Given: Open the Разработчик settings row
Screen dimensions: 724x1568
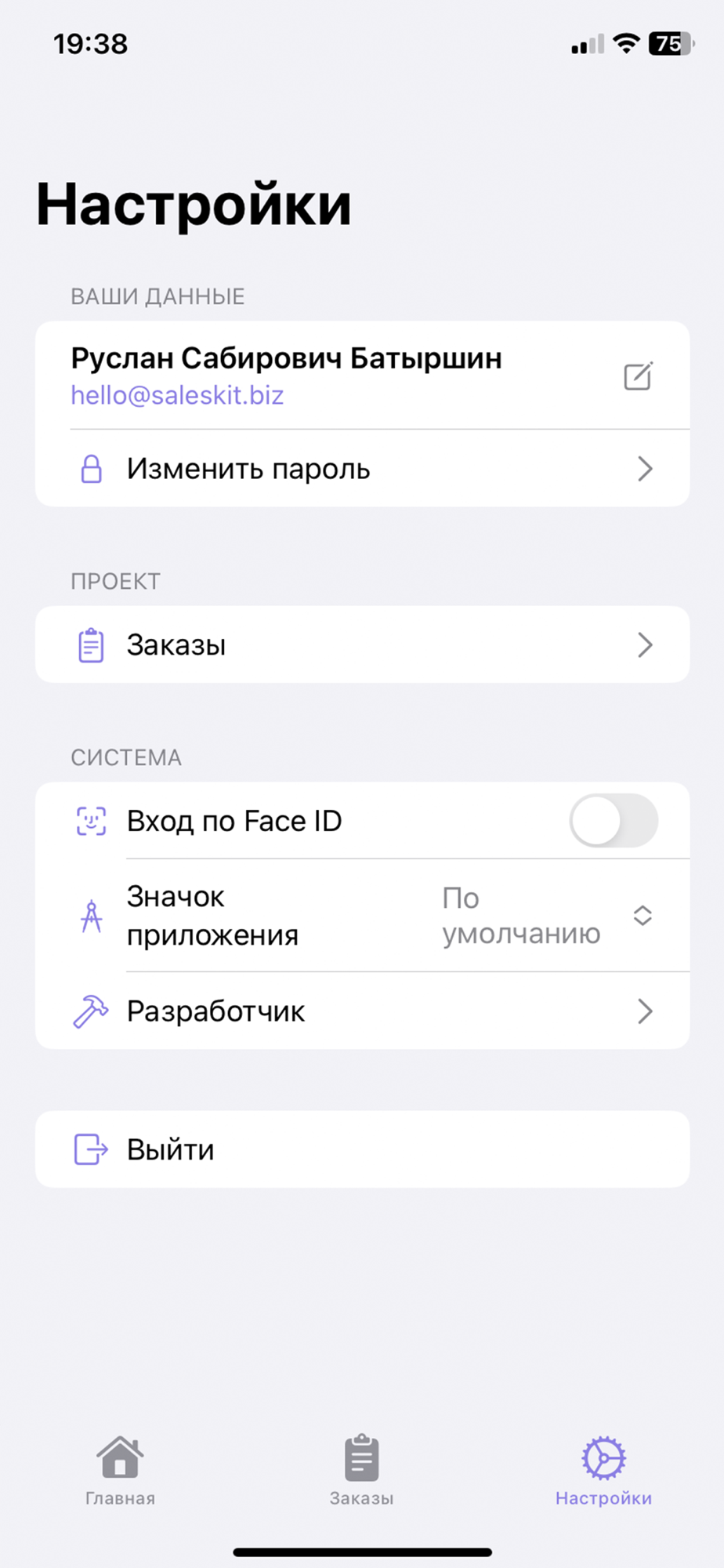Looking at the screenshot, I should pyautogui.click(x=362, y=1011).
